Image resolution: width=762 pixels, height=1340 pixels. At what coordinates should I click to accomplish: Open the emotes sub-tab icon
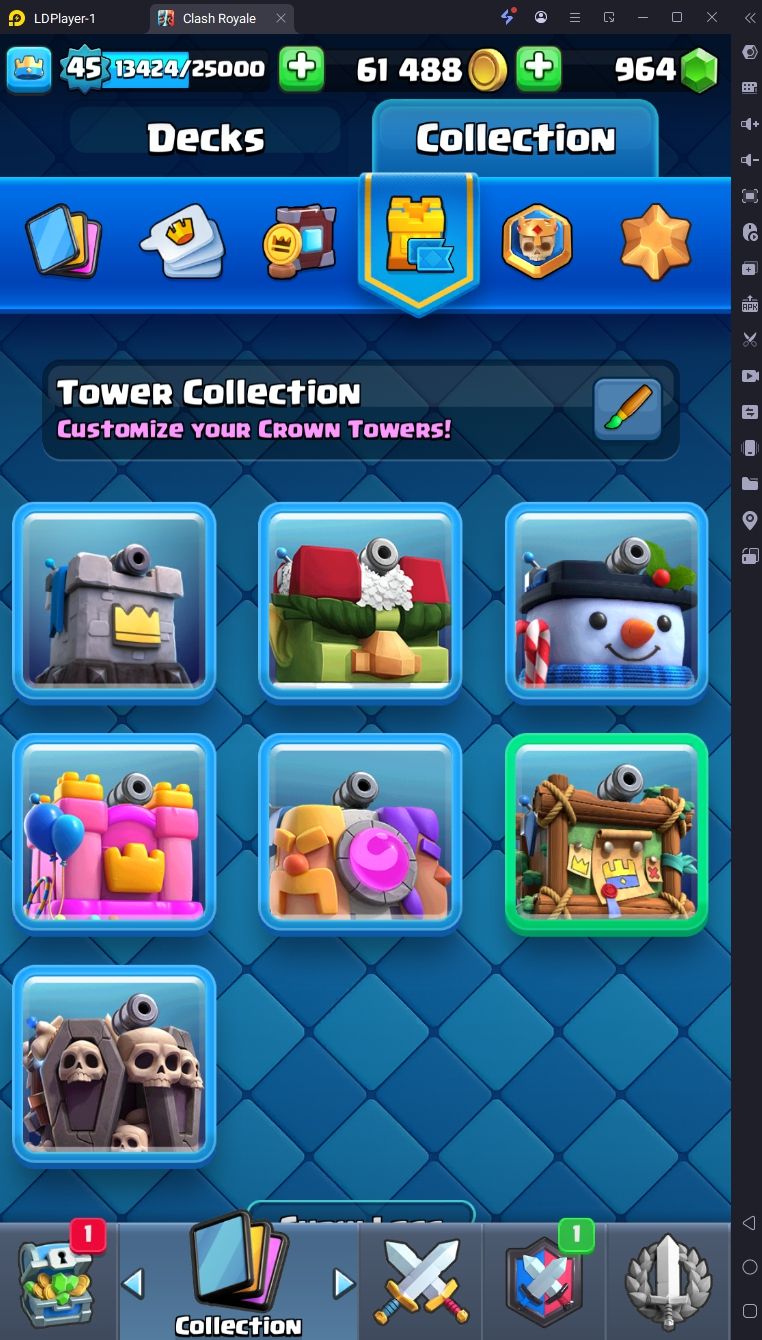pos(183,241)
